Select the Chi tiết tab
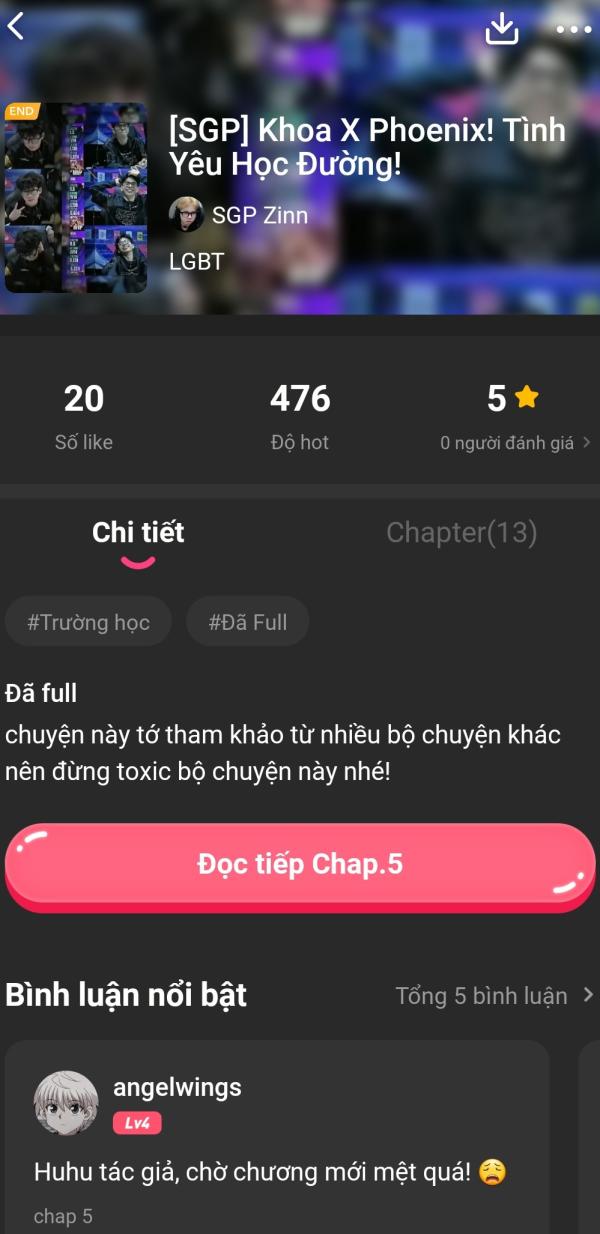 tap(138, 533)
